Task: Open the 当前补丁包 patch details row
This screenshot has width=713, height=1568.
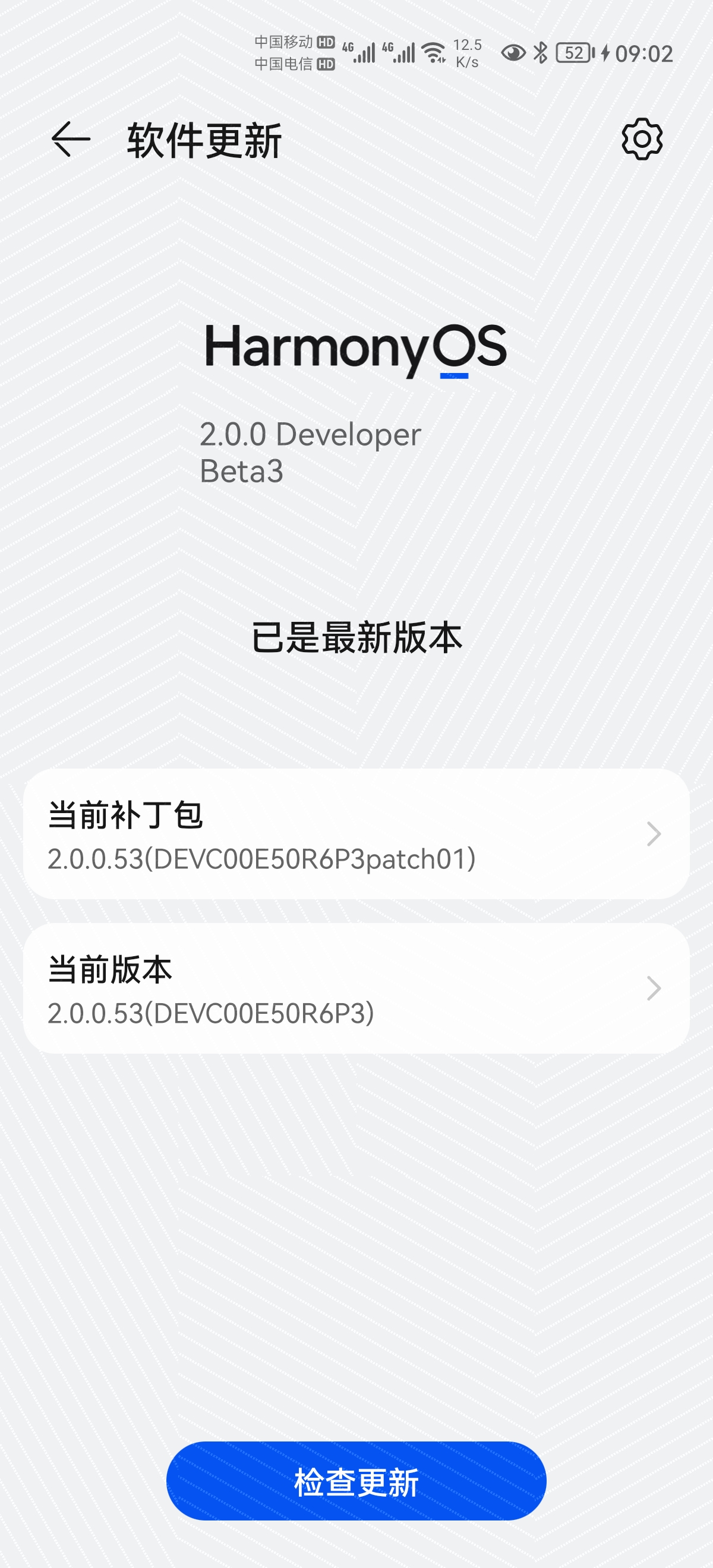Action: tap(356, 834)
